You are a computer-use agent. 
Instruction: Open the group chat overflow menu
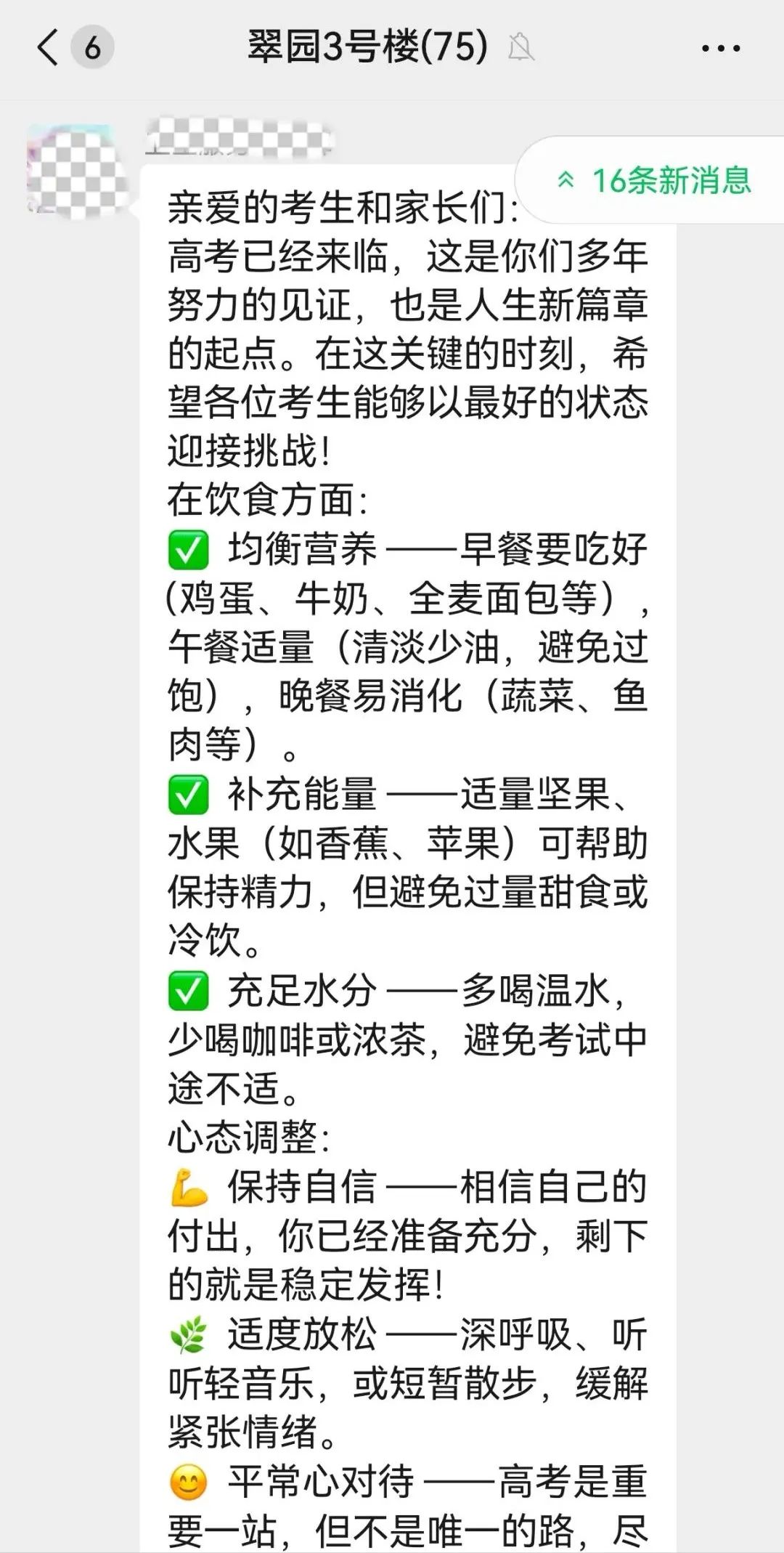click(x=720, y=49)
